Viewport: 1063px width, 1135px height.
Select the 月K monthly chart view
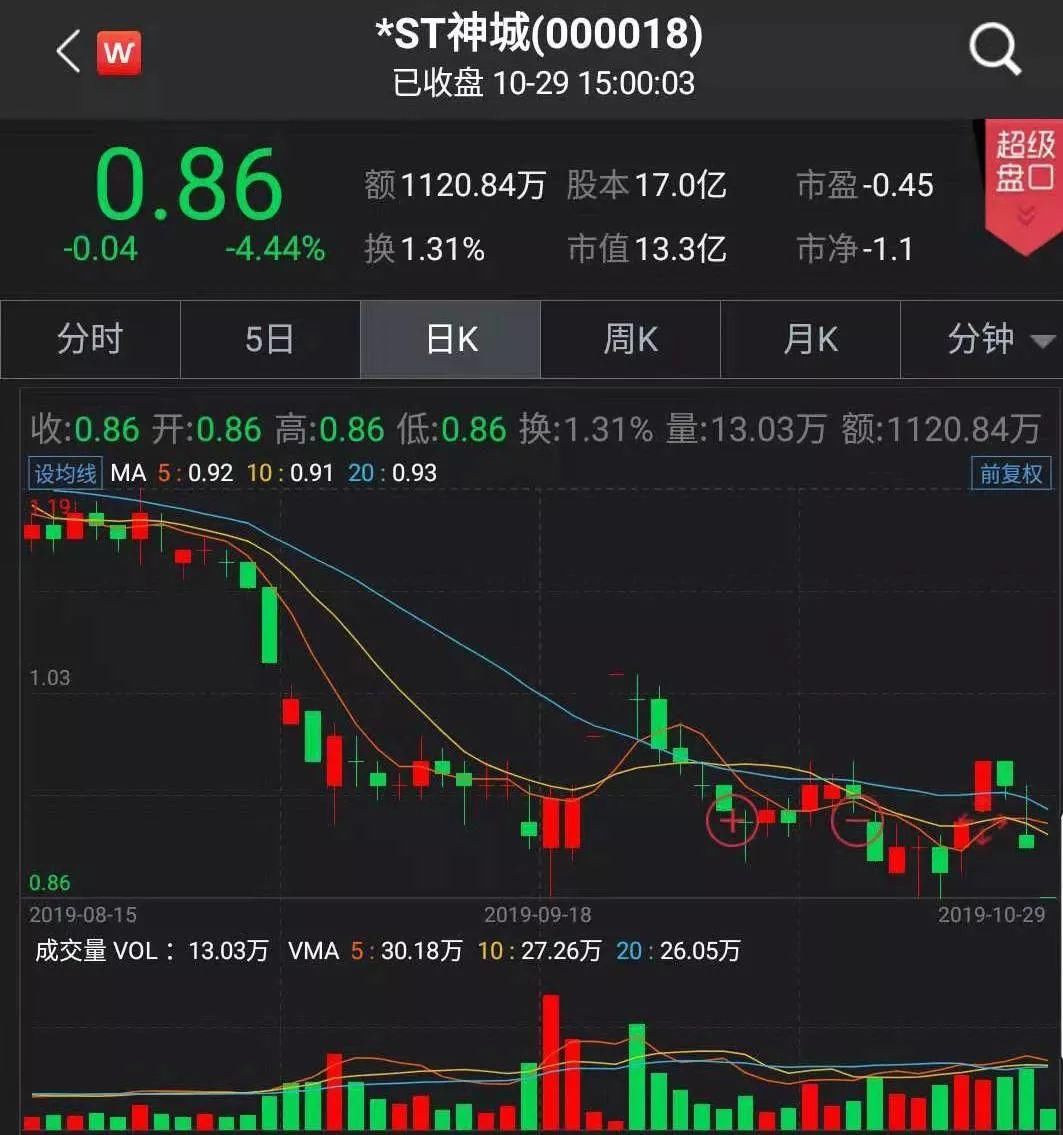(810, 340)
